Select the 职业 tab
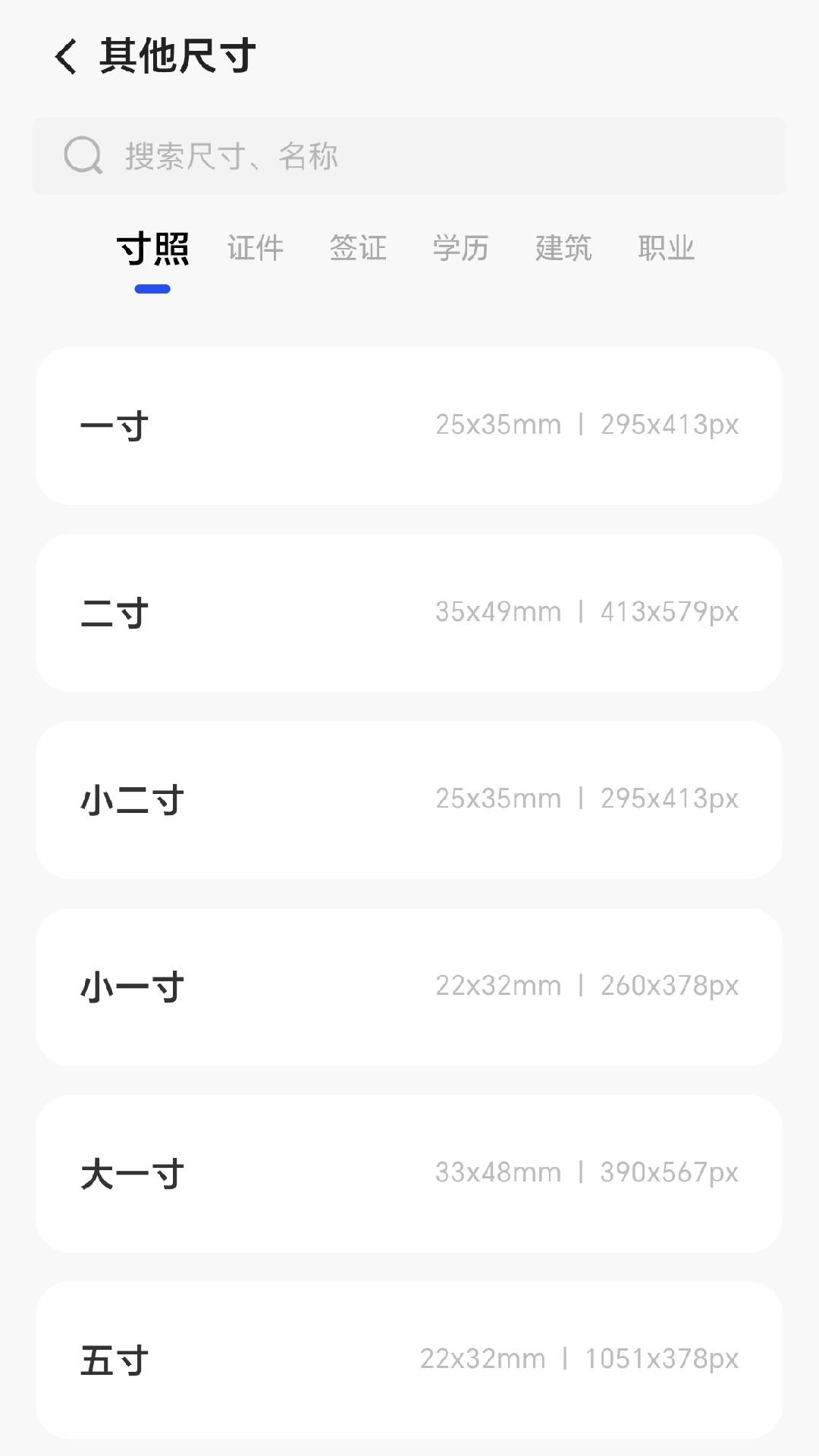The image size is (819, 1456). tap(666, 248)
